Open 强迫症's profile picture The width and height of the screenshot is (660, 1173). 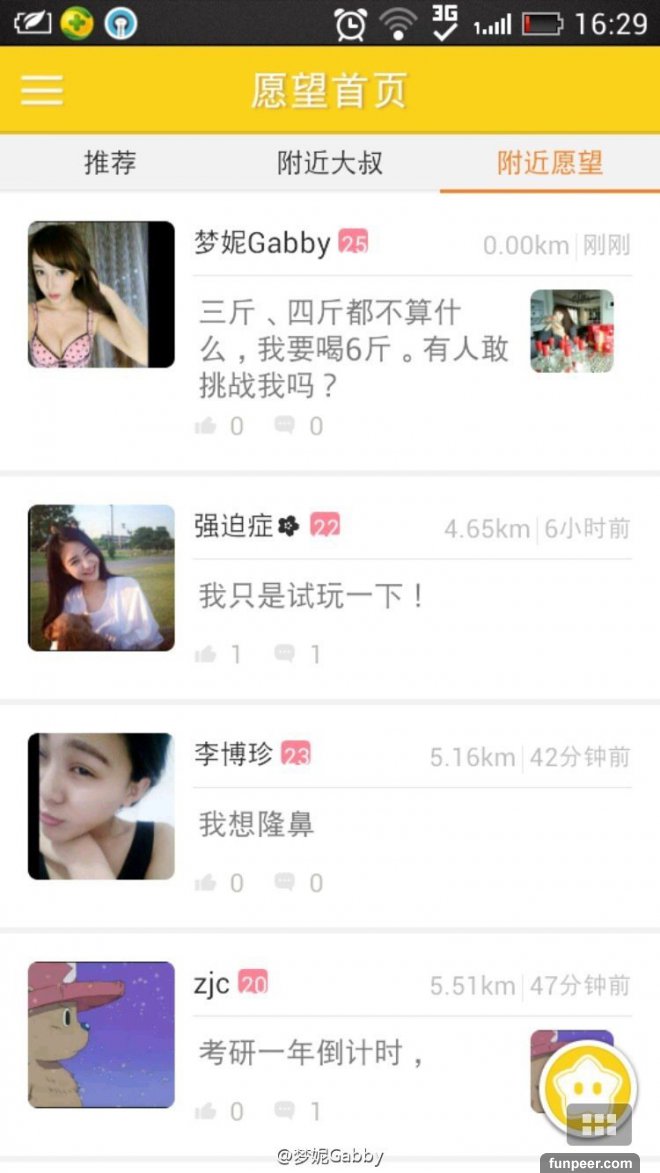point(101,578)
